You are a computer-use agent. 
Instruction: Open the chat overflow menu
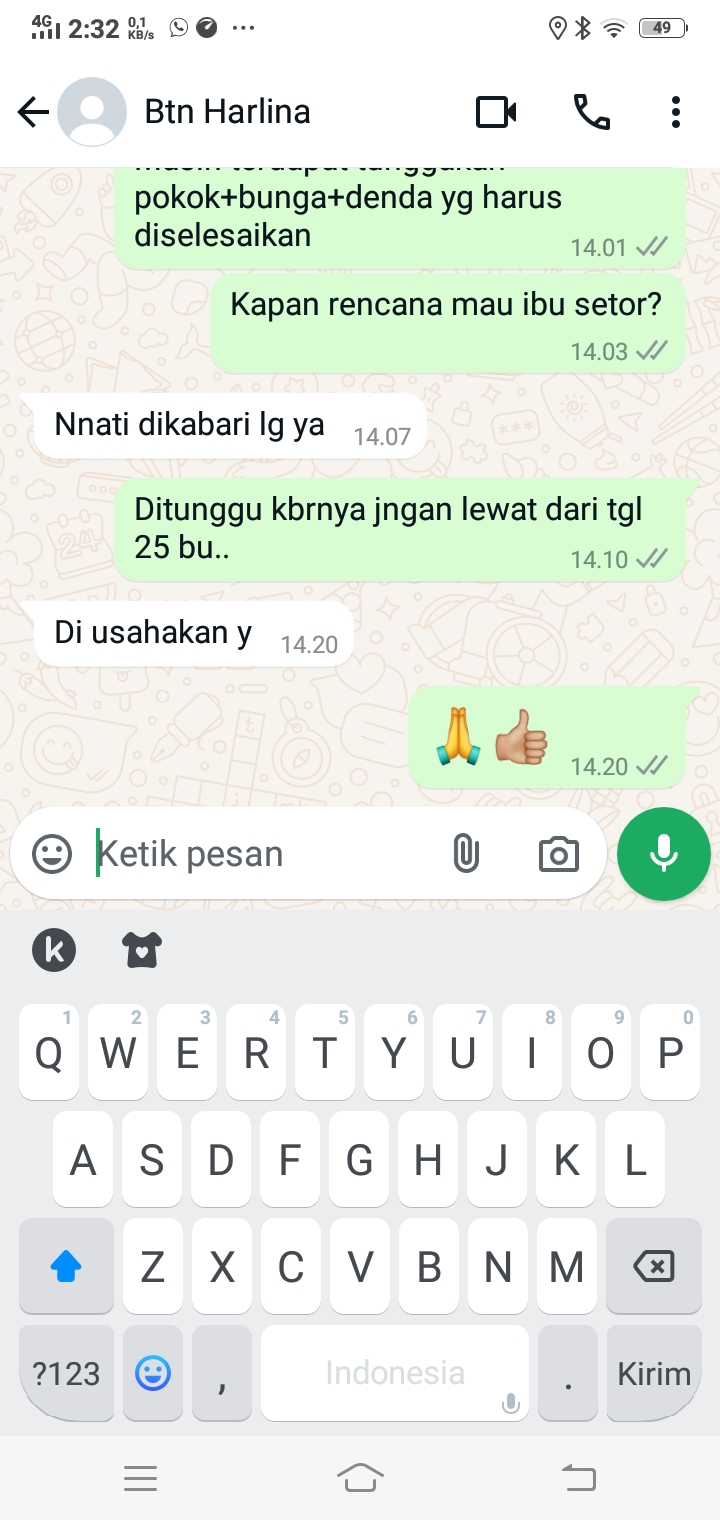676,112
